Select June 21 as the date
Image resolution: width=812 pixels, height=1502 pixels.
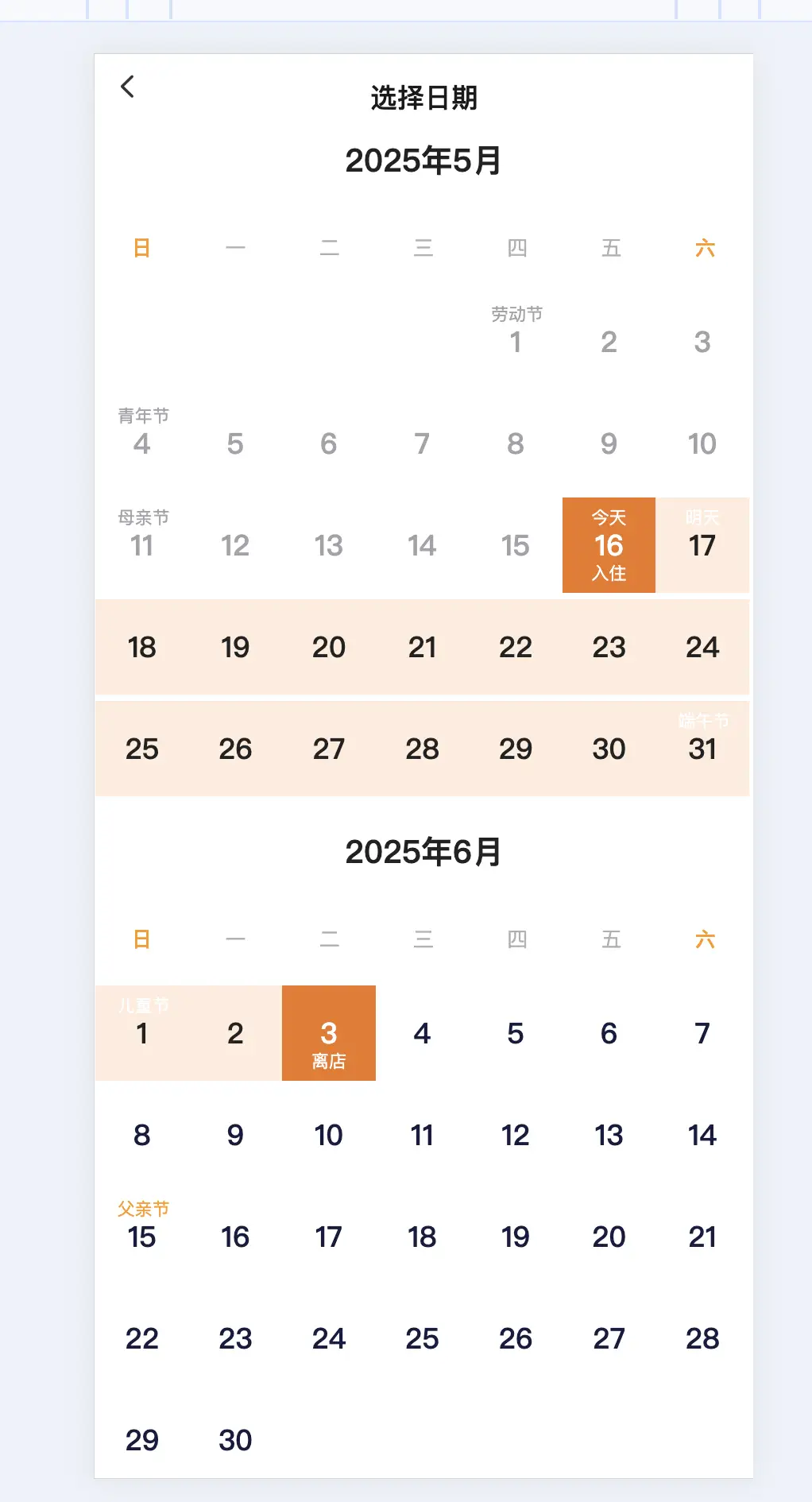click(702, 1237)
